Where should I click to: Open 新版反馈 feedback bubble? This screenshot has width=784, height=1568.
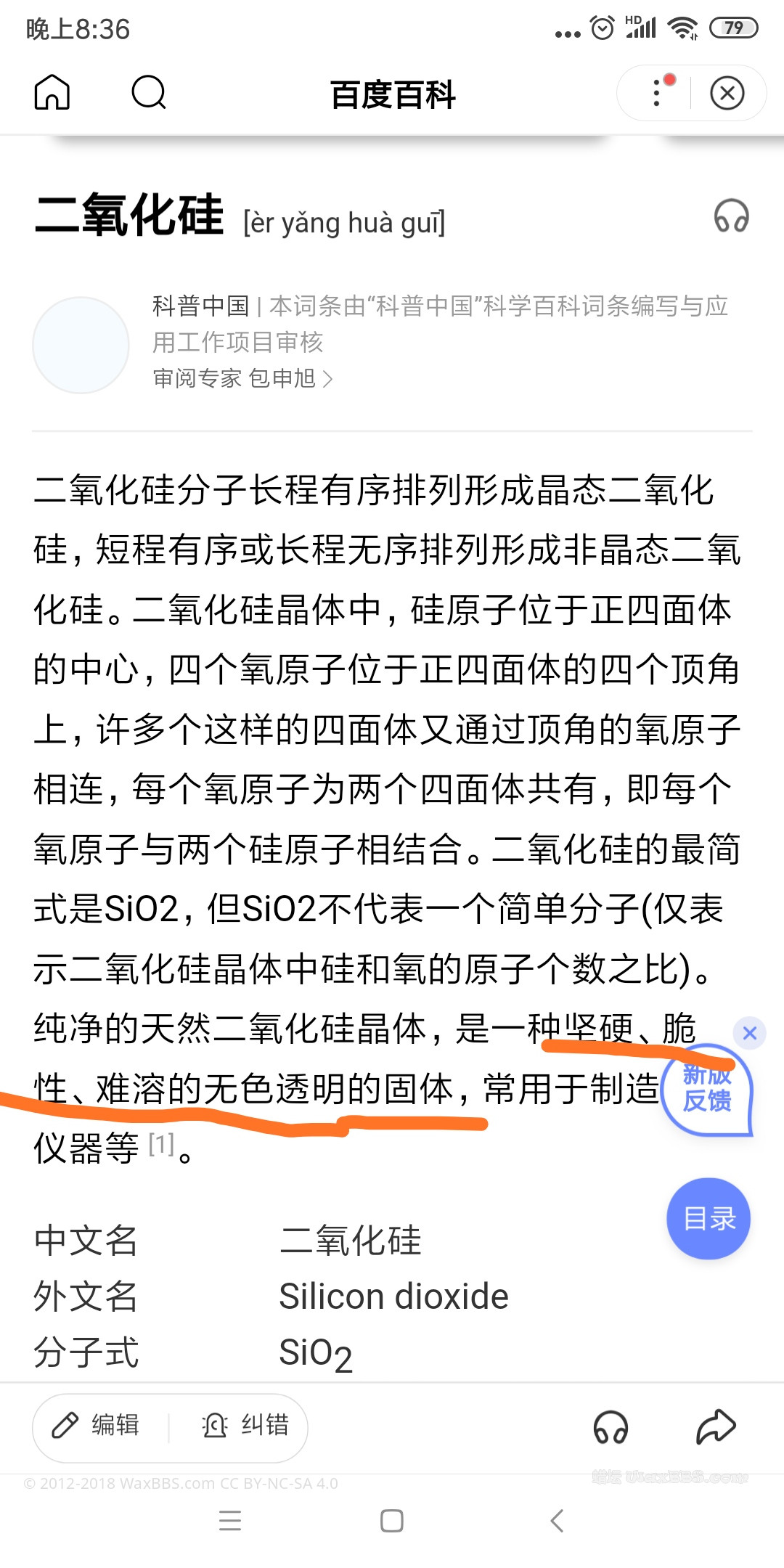coord(706,1090)
